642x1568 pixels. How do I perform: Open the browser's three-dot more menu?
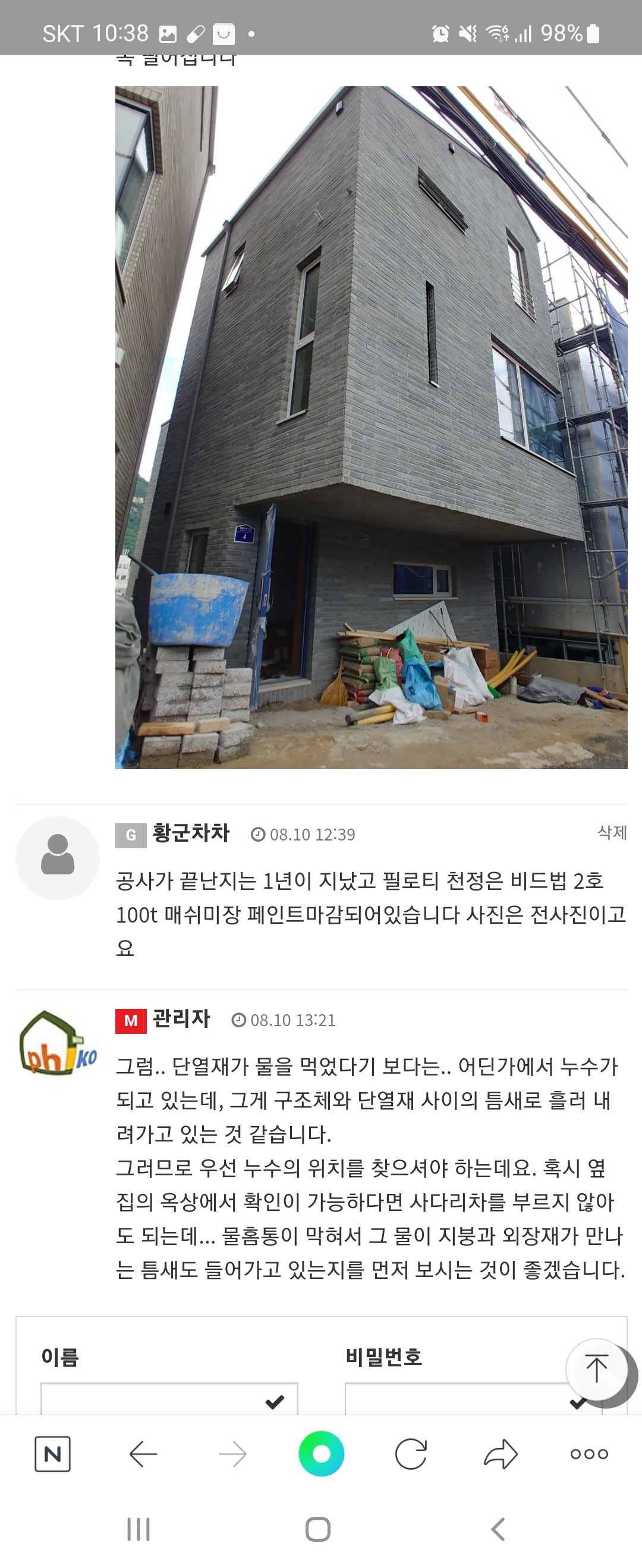coord(589,1454)
